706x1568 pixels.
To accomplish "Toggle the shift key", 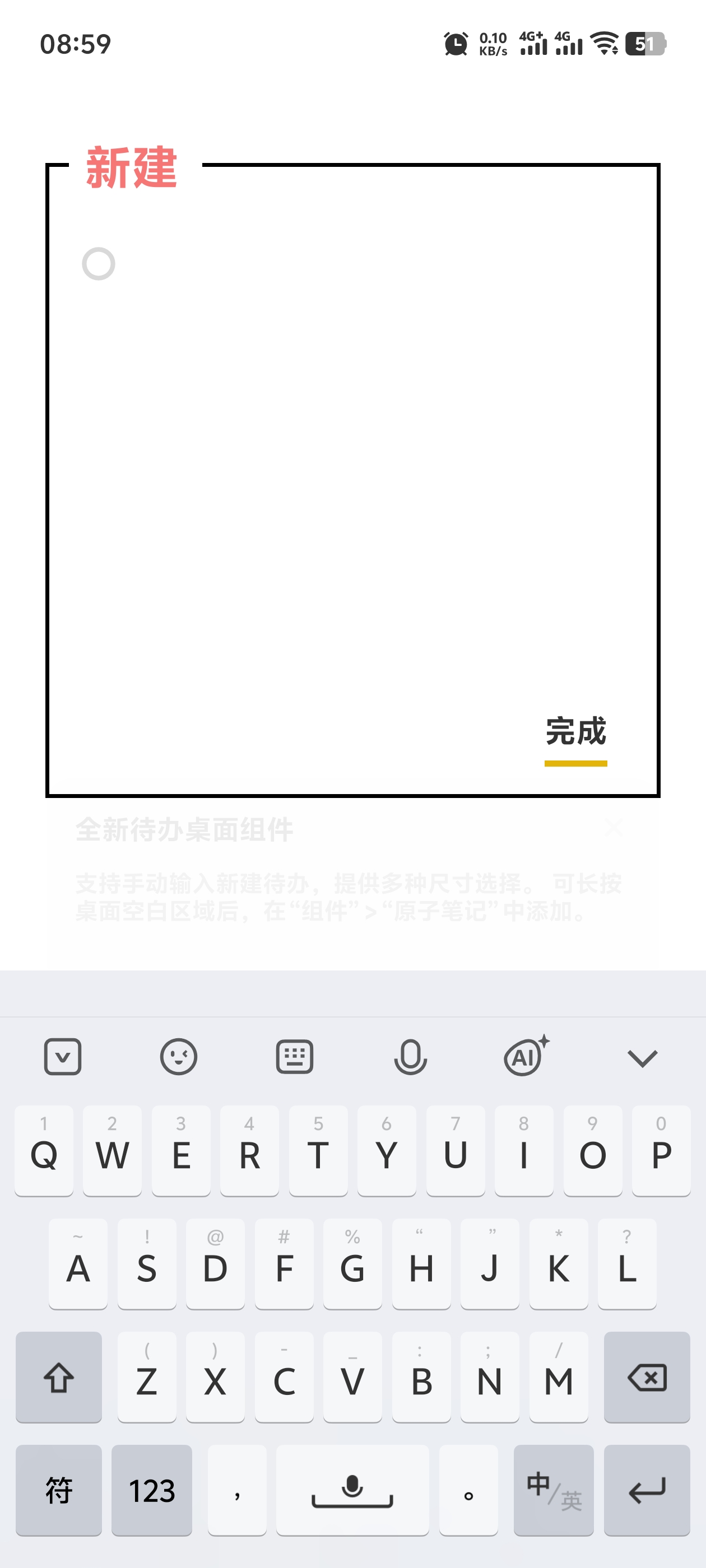I will click(x=59, y=1377).
